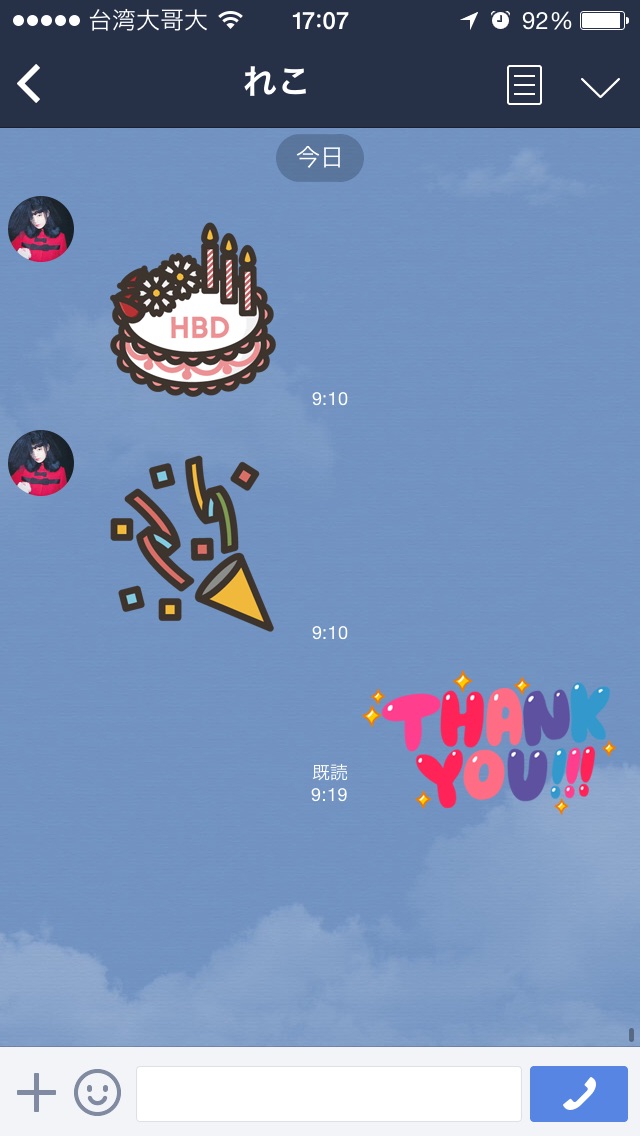The width and height of the screenshot is (640, 1136).
Task: Go back to the chat list
Action: click(x=29, y=84)
